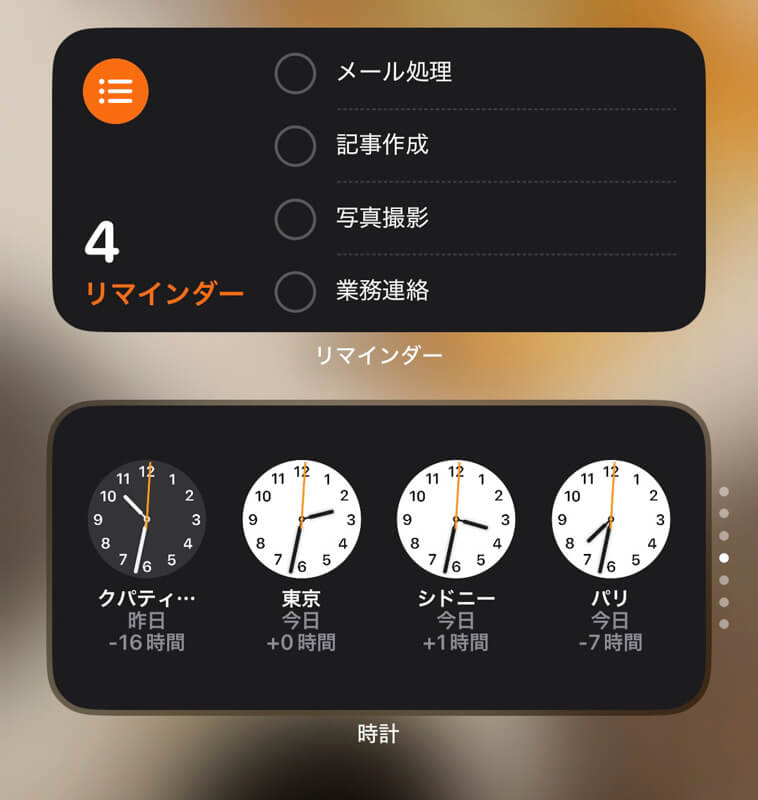
Task: Open the 東京 clock
Action: pyautogui.click(x=301, y=519)
